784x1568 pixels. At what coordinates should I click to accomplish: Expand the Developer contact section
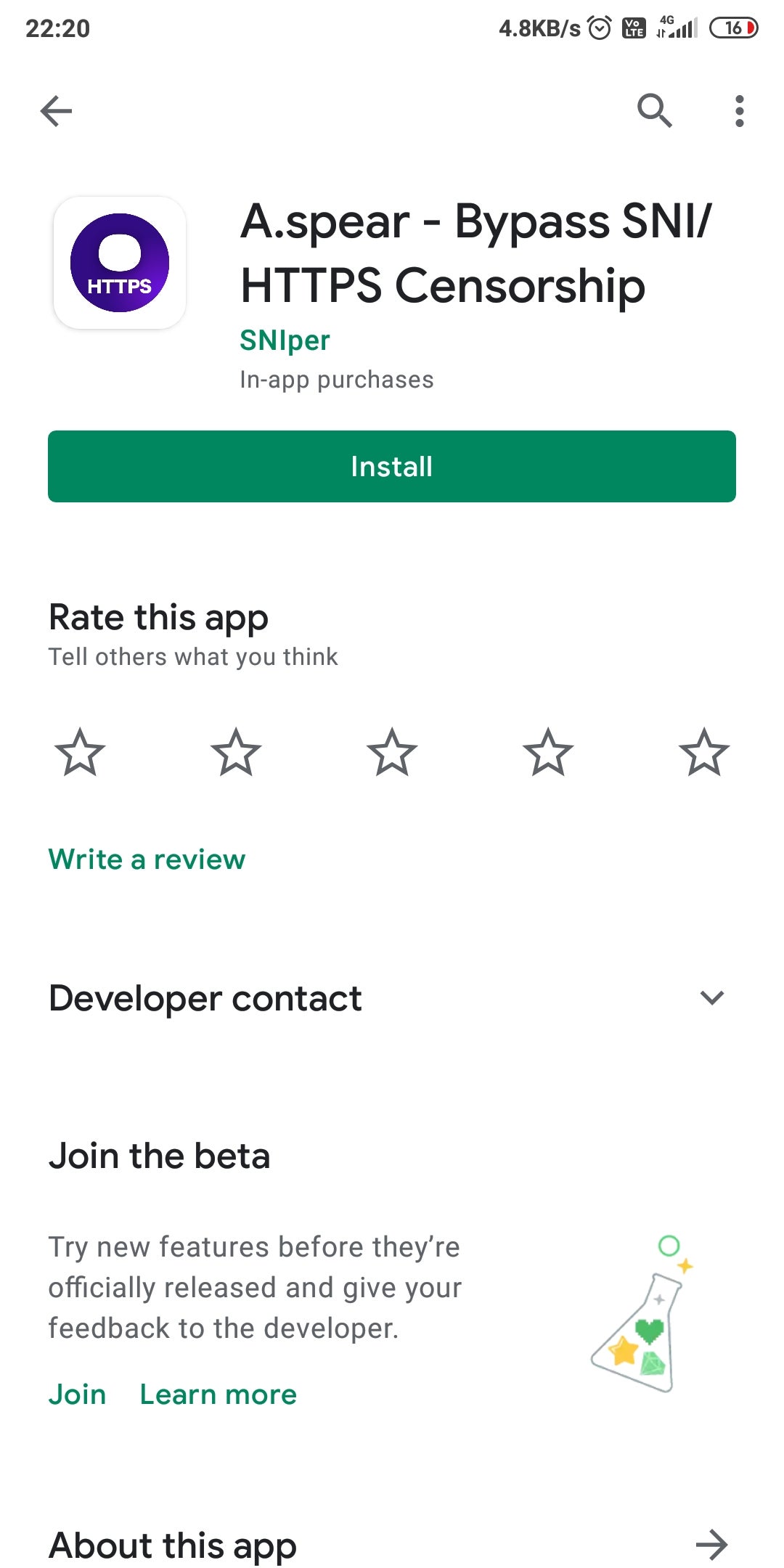click(x=711, y=998)
